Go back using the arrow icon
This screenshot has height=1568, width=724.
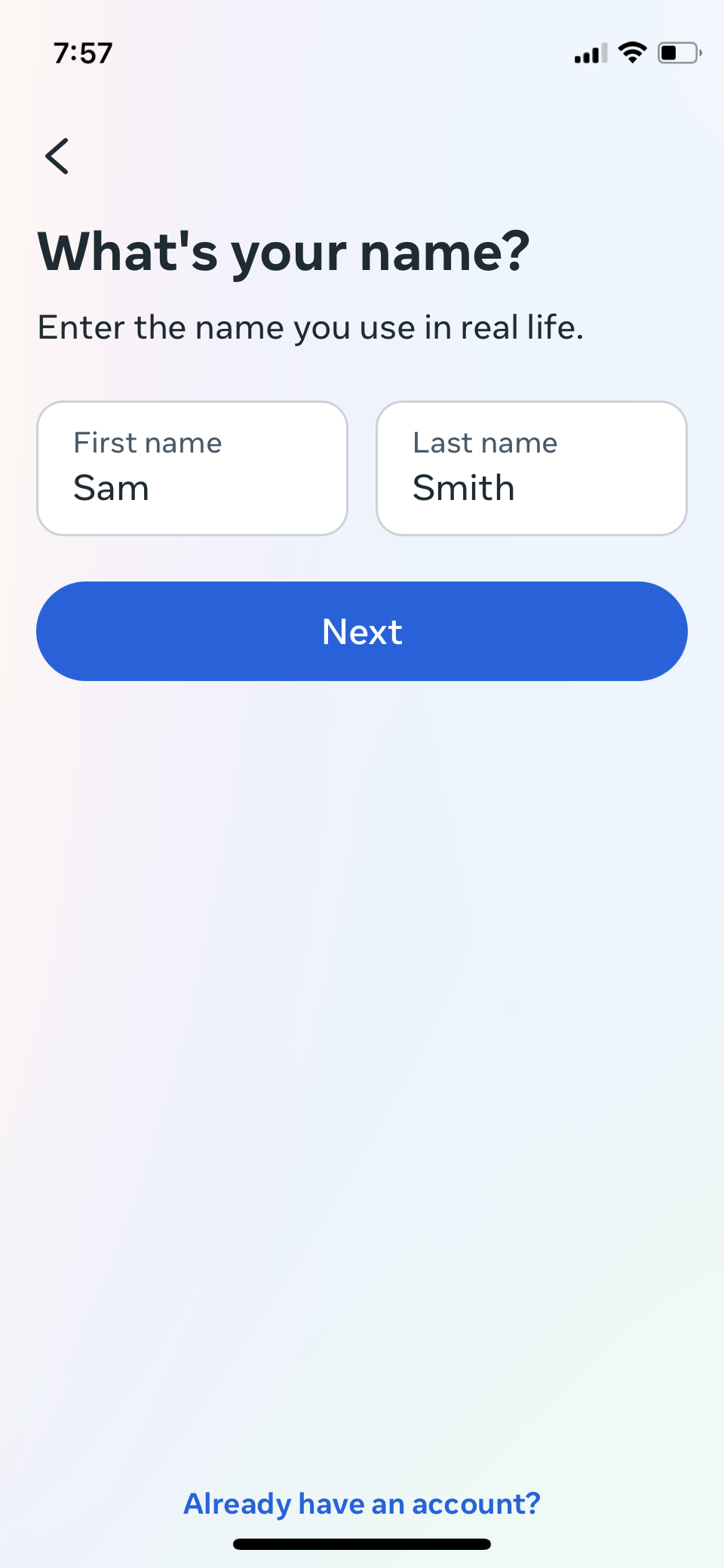(57, 156)
